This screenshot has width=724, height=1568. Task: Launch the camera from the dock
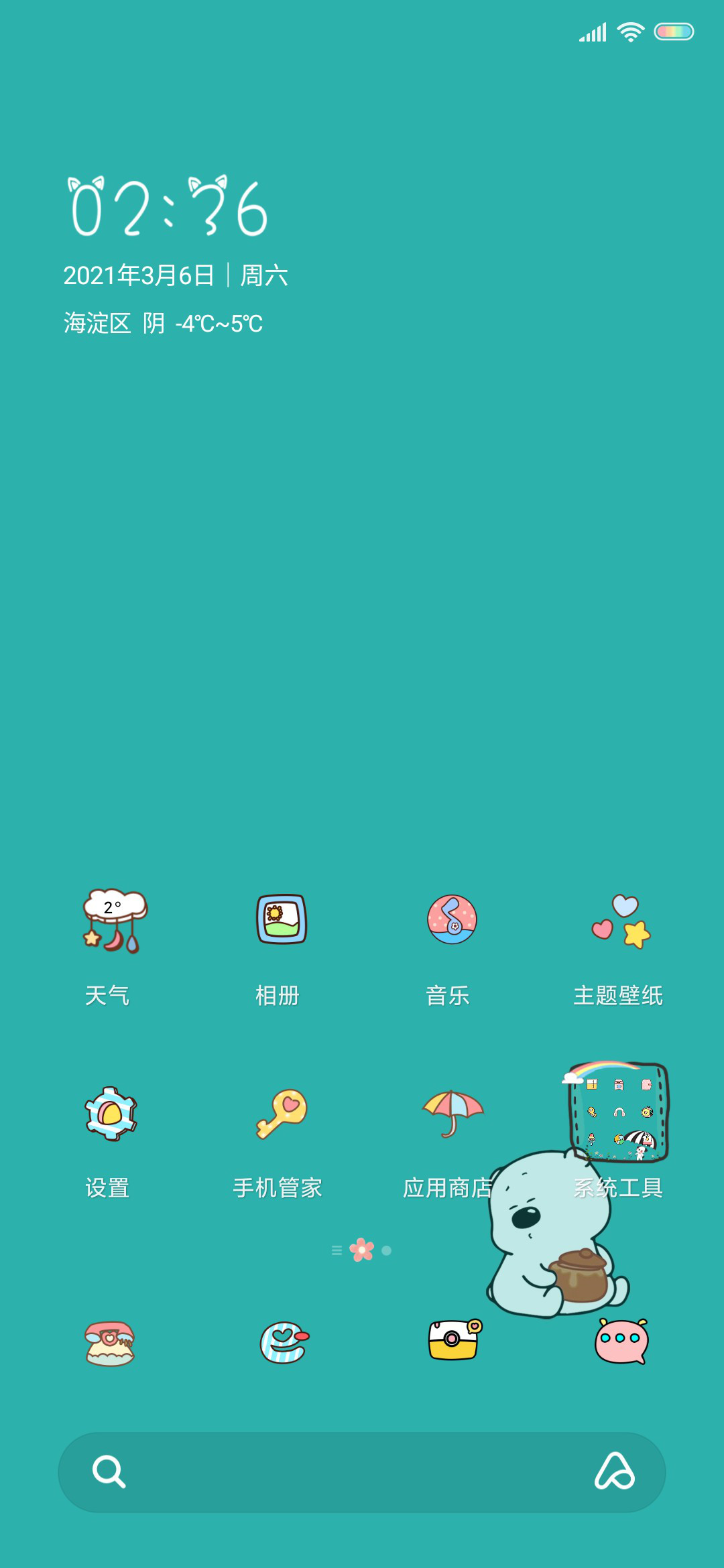(455, 1340)
